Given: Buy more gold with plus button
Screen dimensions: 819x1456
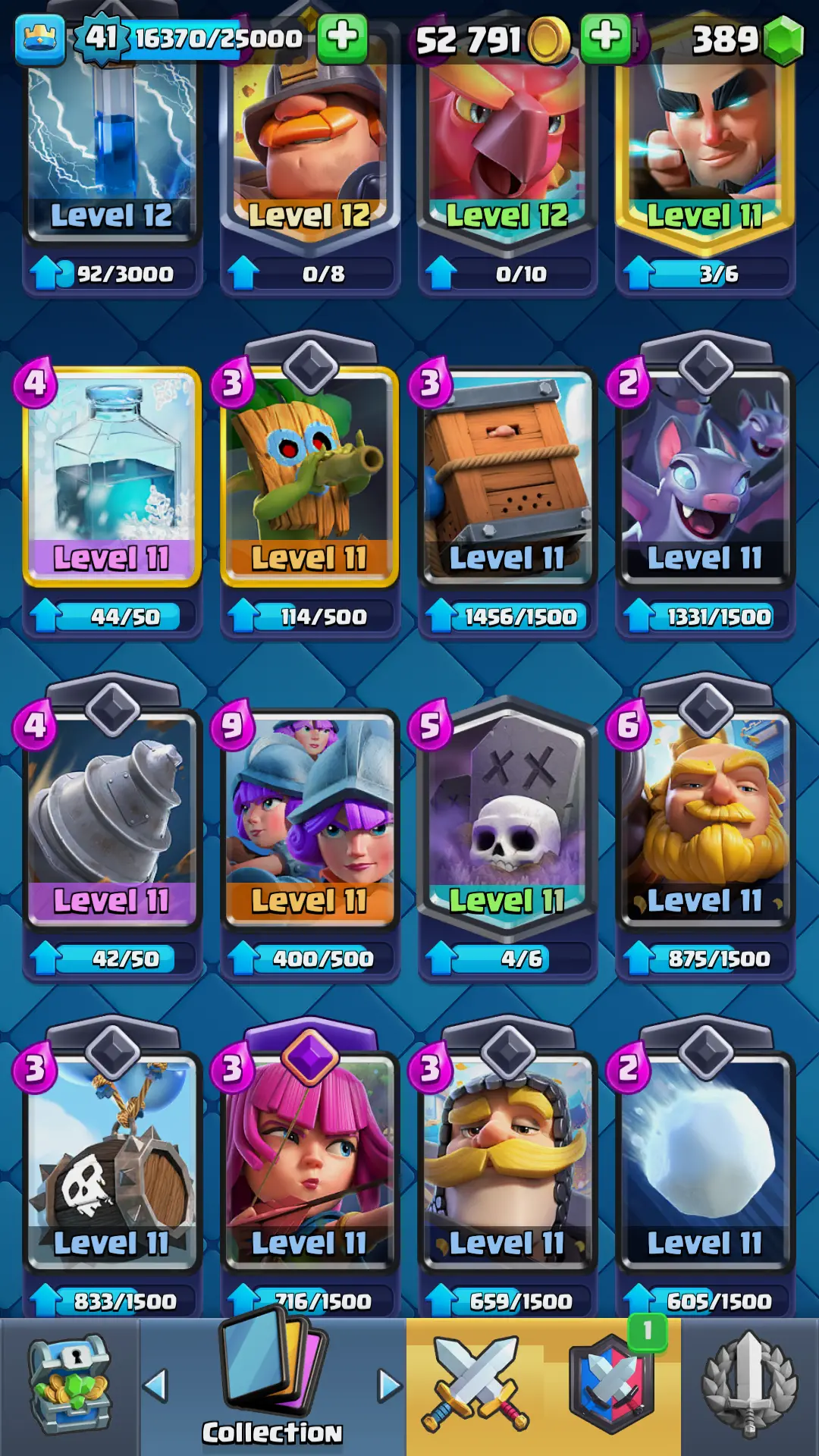Looking at the screenshot, I should click(x=604, y=37).
